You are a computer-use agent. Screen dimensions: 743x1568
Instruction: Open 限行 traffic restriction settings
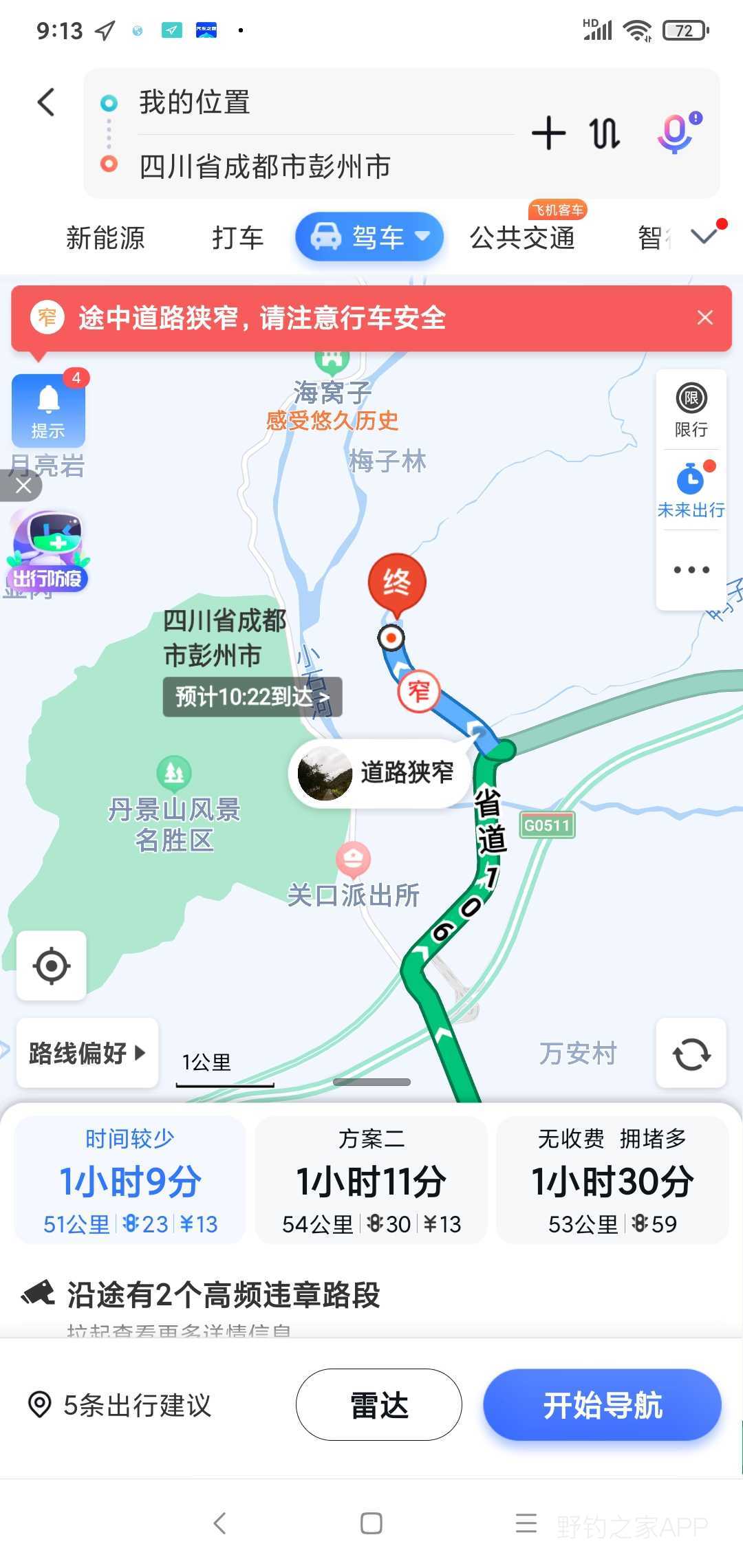[691, 411]
